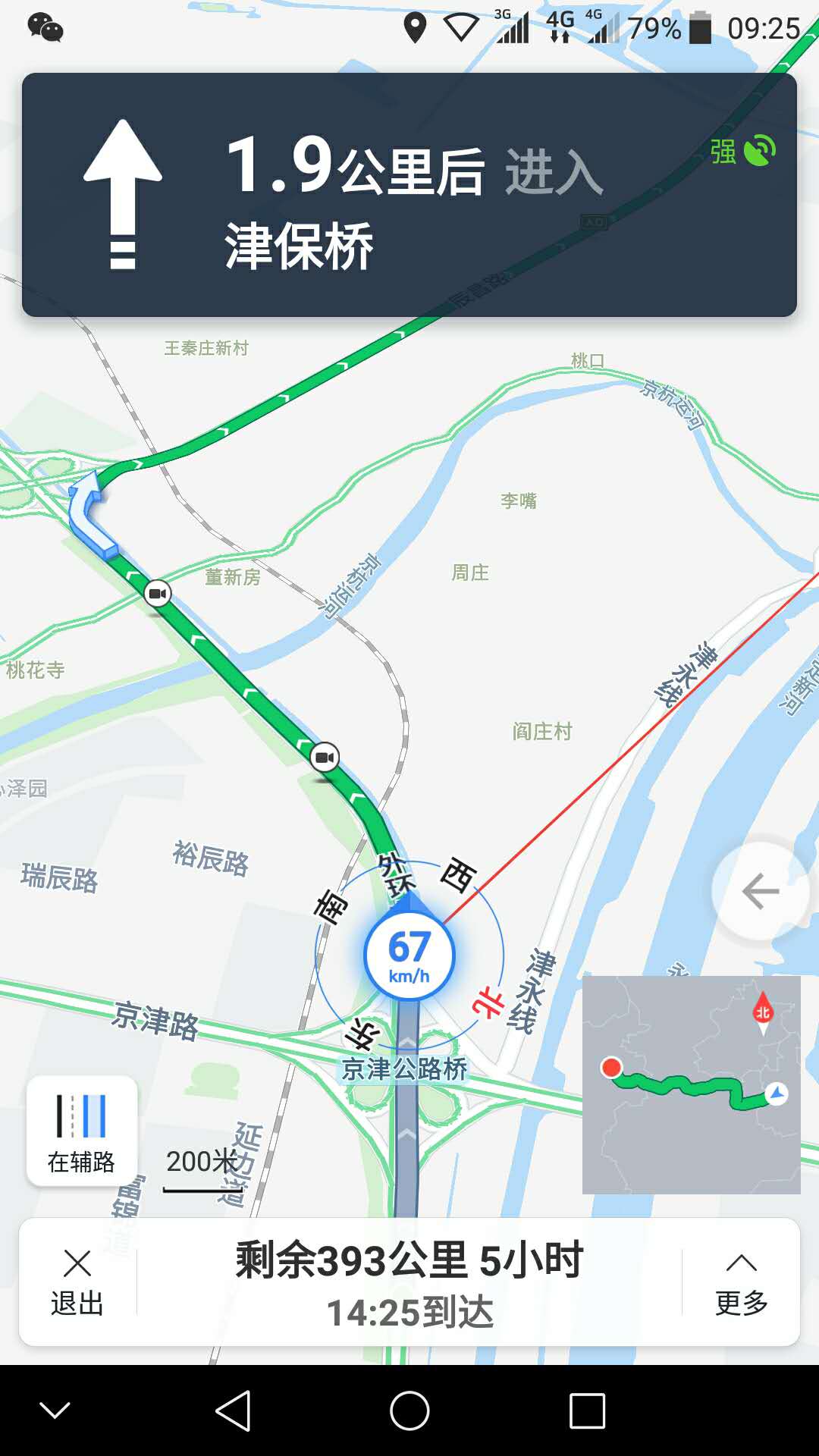Exit navigation with the 退出 button
The image size is (819, 1456).
click(x=77, y=1282)
